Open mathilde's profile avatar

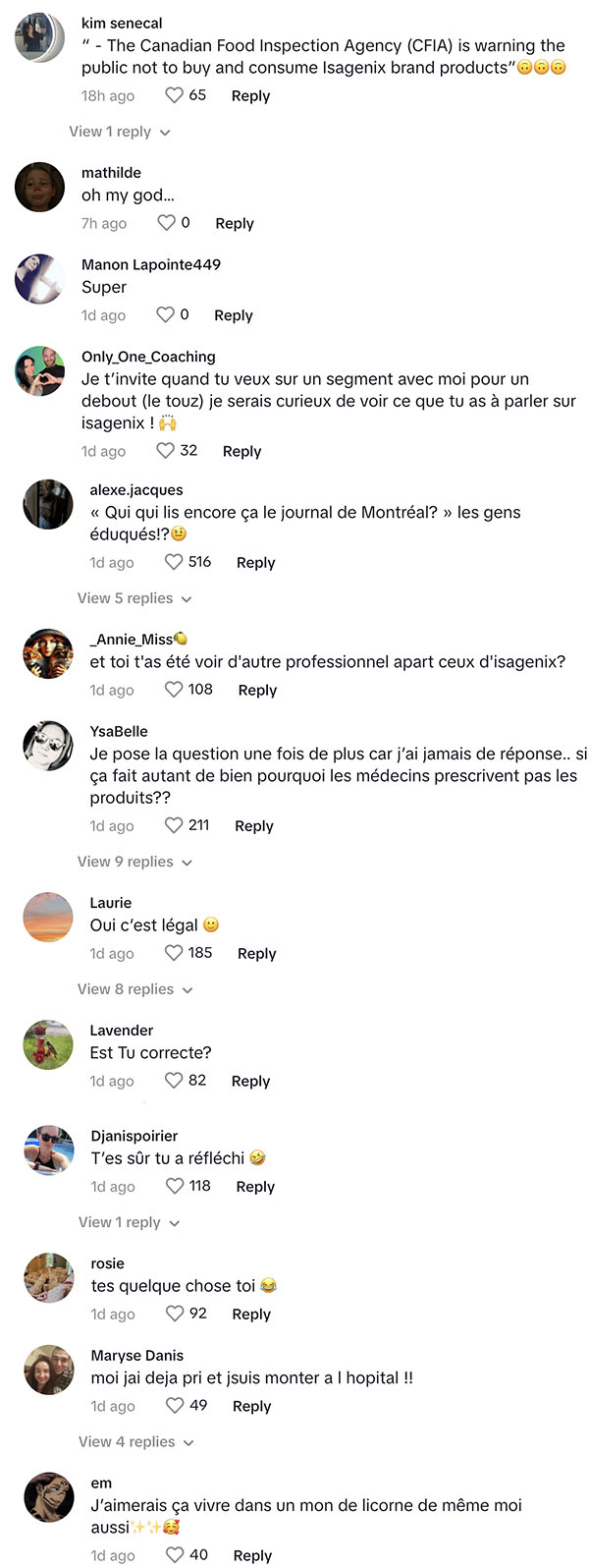click(x=39, y=187)
